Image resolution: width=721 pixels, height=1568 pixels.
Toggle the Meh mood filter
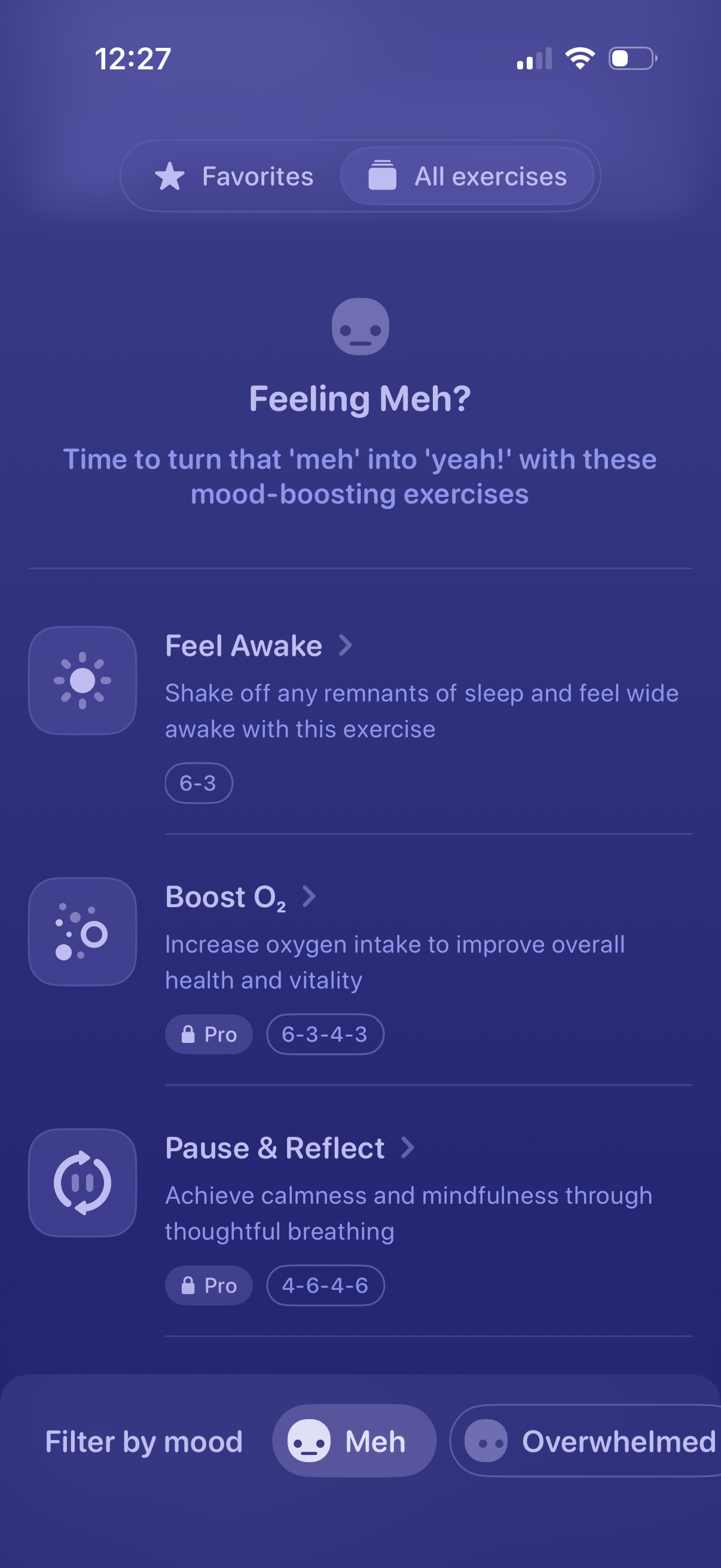click(x=354, y=1441)
